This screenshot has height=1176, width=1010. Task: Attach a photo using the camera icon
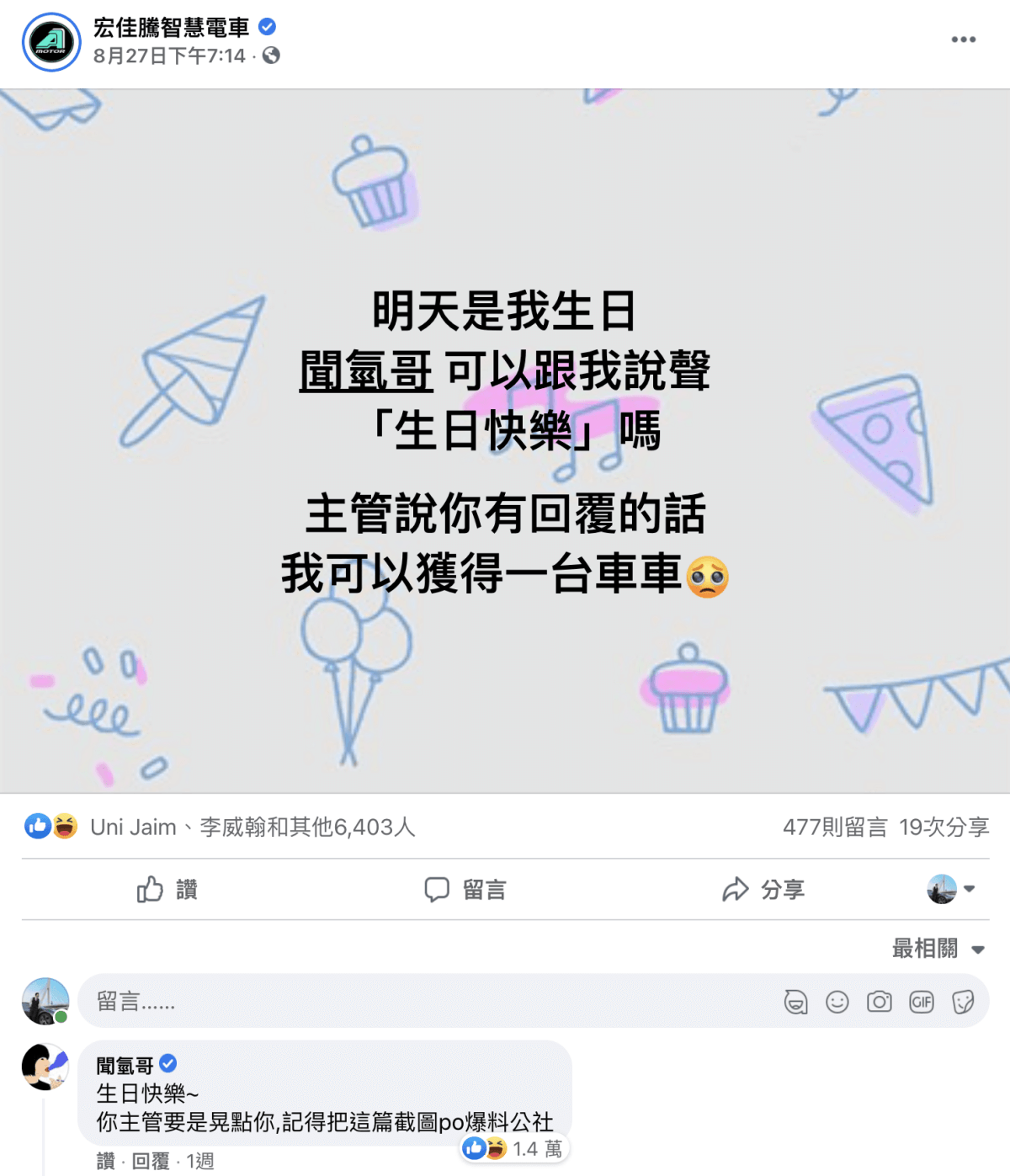(880, 1002)
